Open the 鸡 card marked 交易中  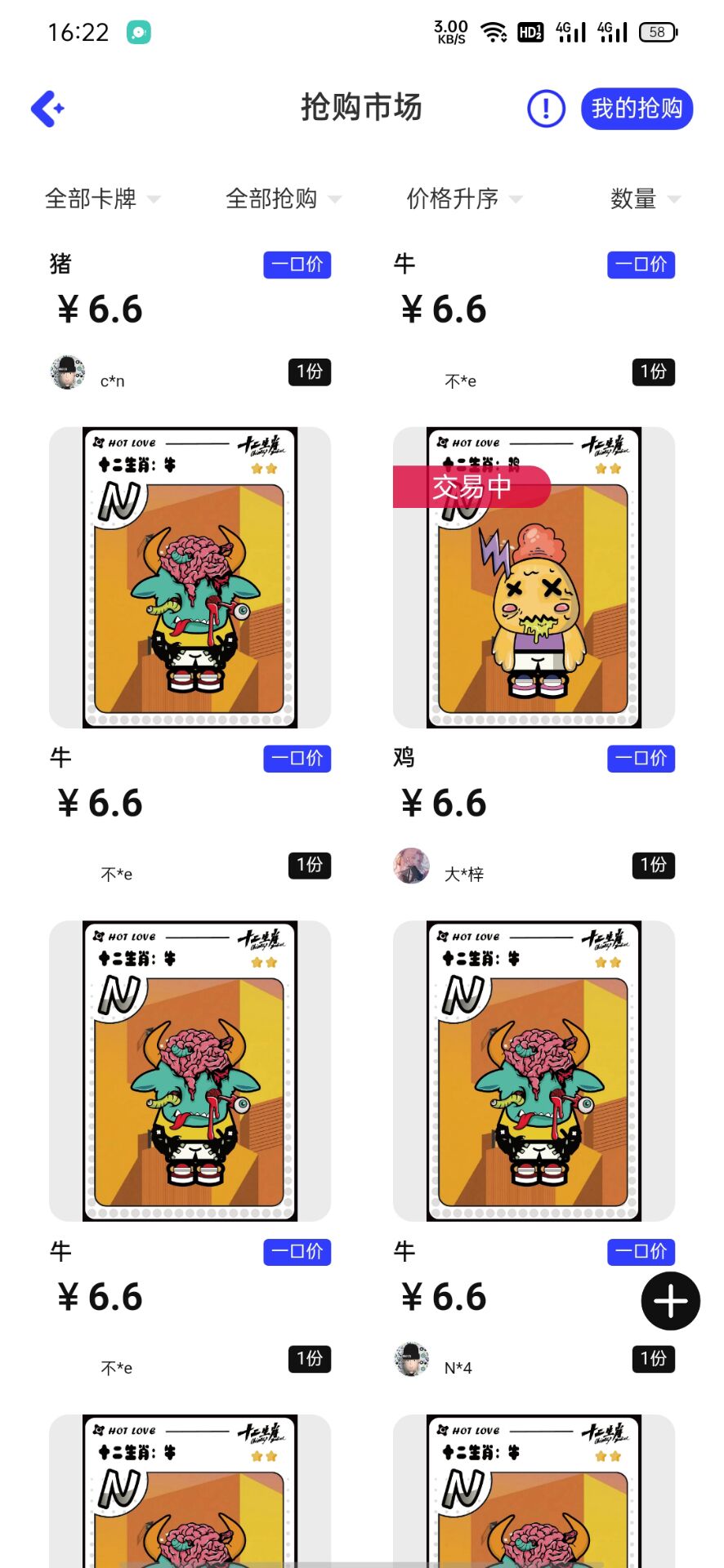click(534, 577)
